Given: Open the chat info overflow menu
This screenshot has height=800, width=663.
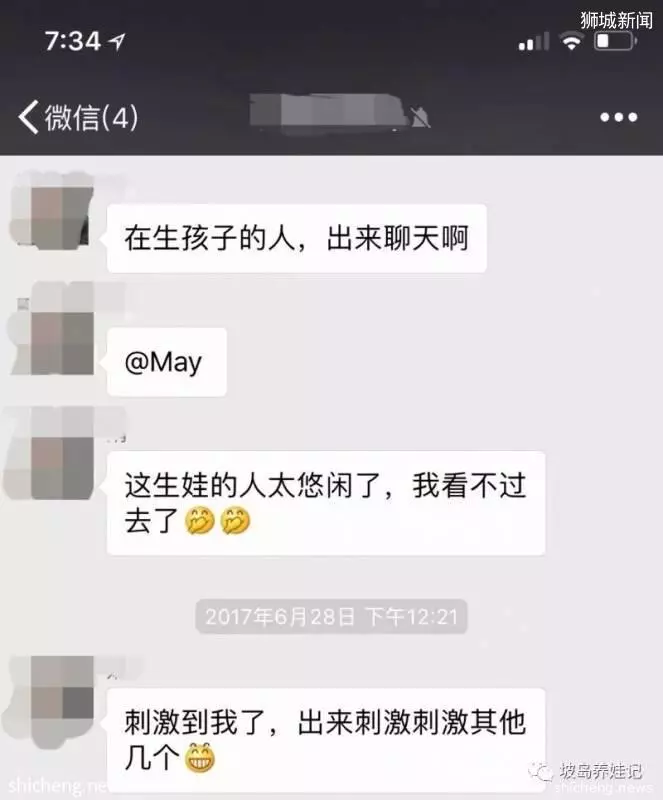Looking at the screenshot, I should (x=618, y=118).
